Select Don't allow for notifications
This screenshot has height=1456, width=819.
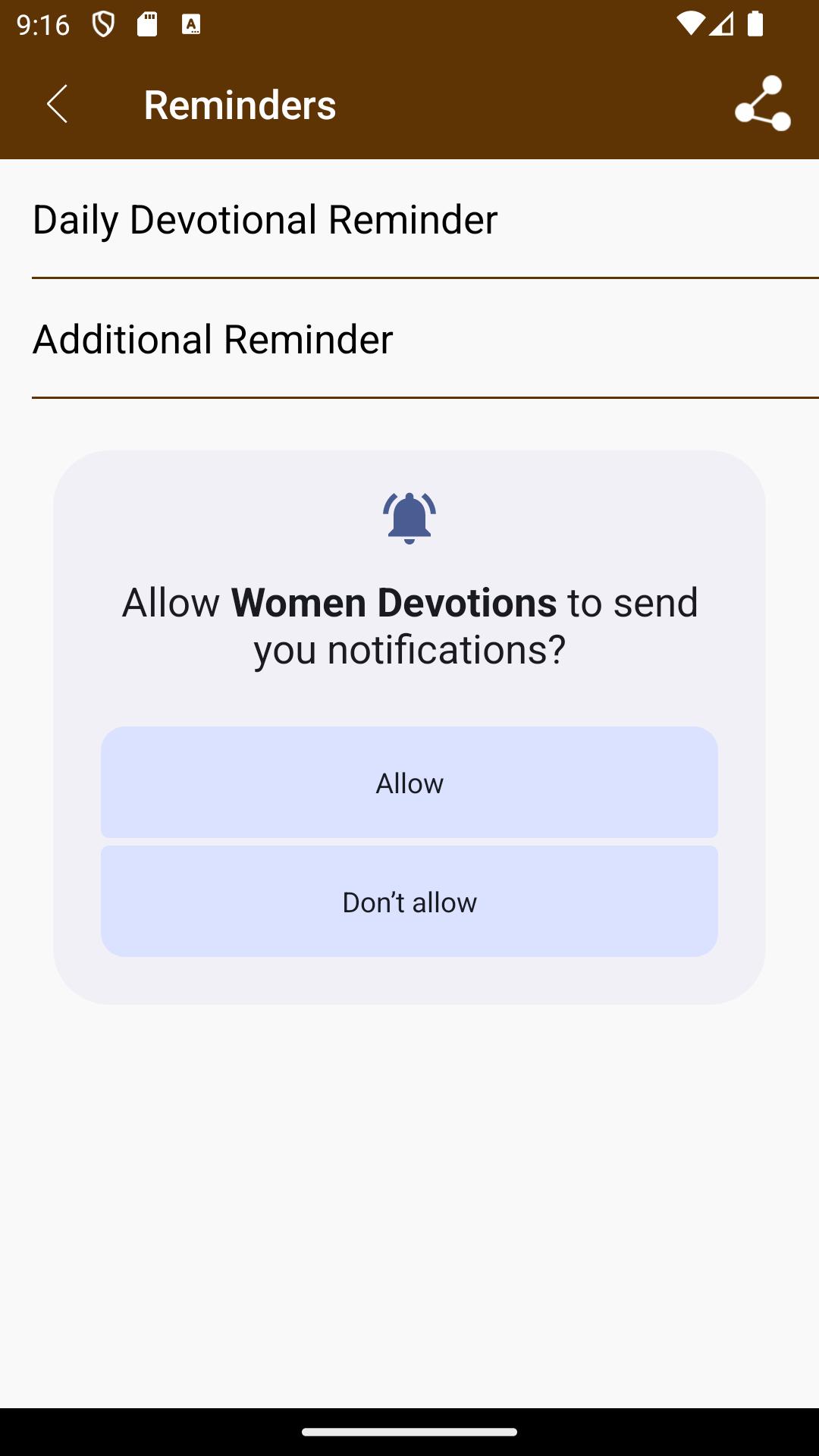coord(409,902)
